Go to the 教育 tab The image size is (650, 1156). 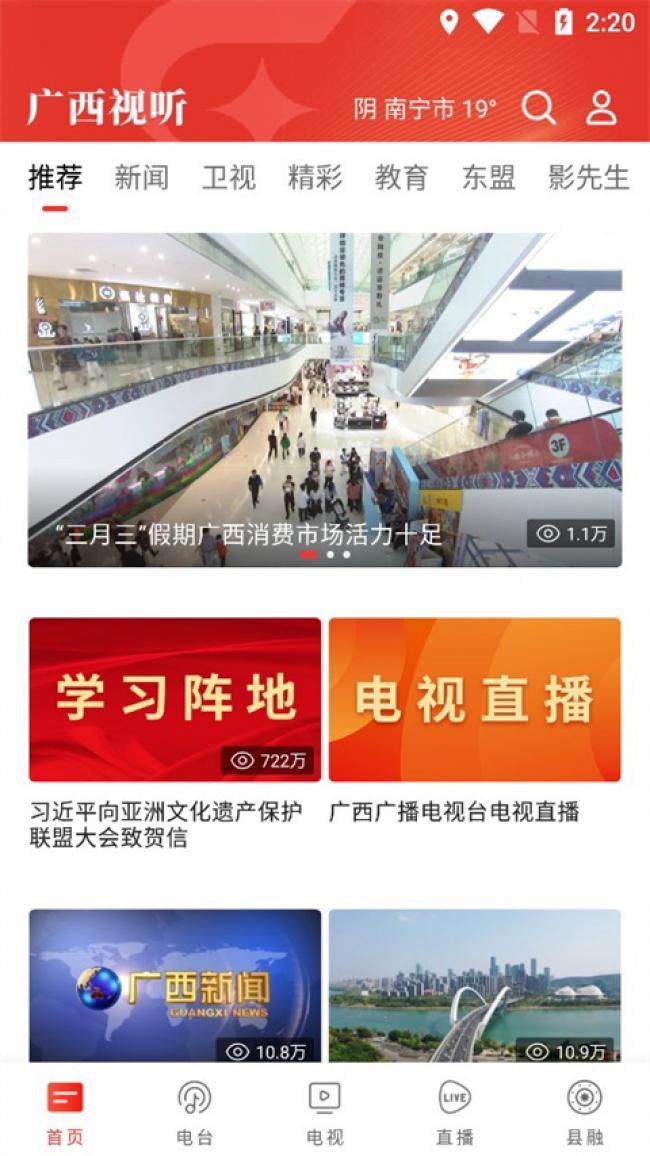[402, 178]
